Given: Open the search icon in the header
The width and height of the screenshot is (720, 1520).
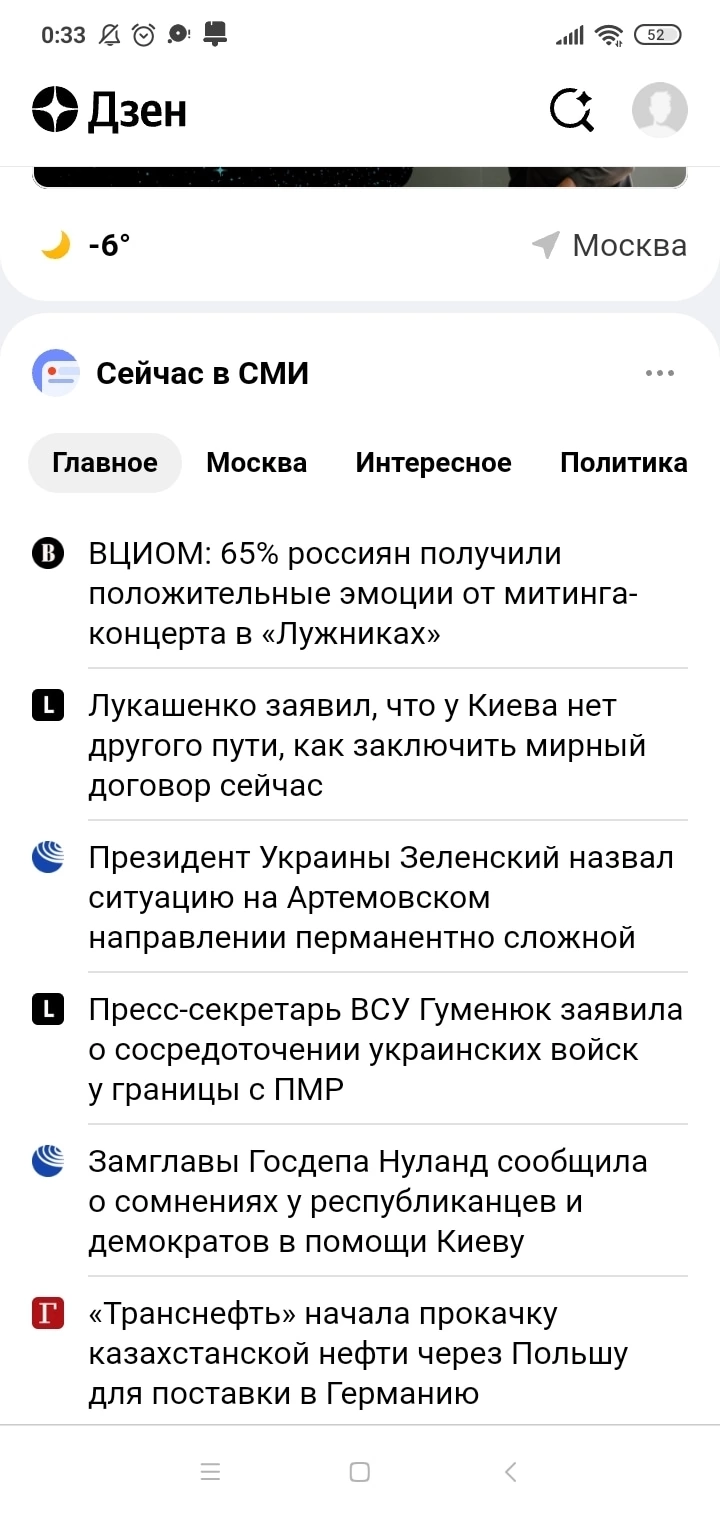Looking at the screenshot, I should point(572,110).
